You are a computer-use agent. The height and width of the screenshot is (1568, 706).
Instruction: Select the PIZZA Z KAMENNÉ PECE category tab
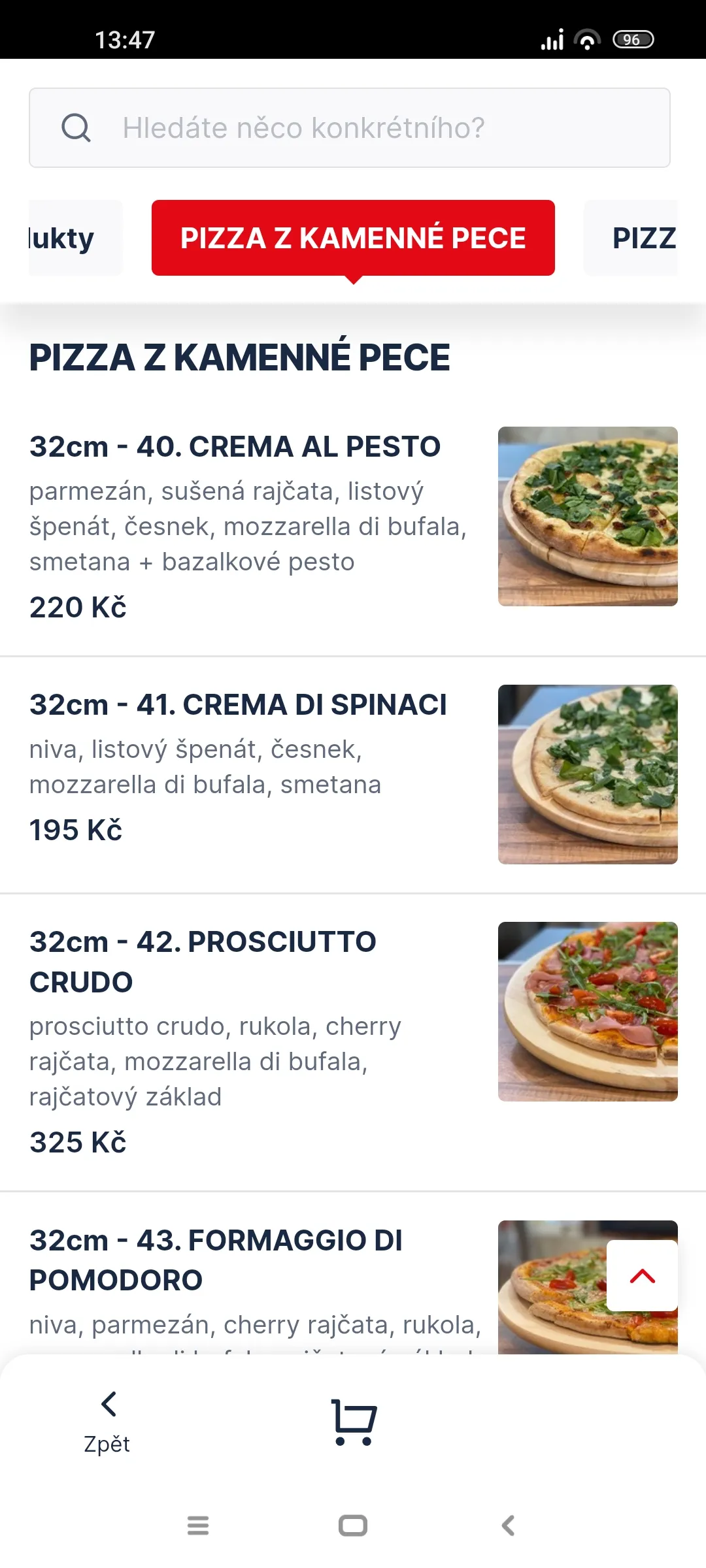coord(353,238)
